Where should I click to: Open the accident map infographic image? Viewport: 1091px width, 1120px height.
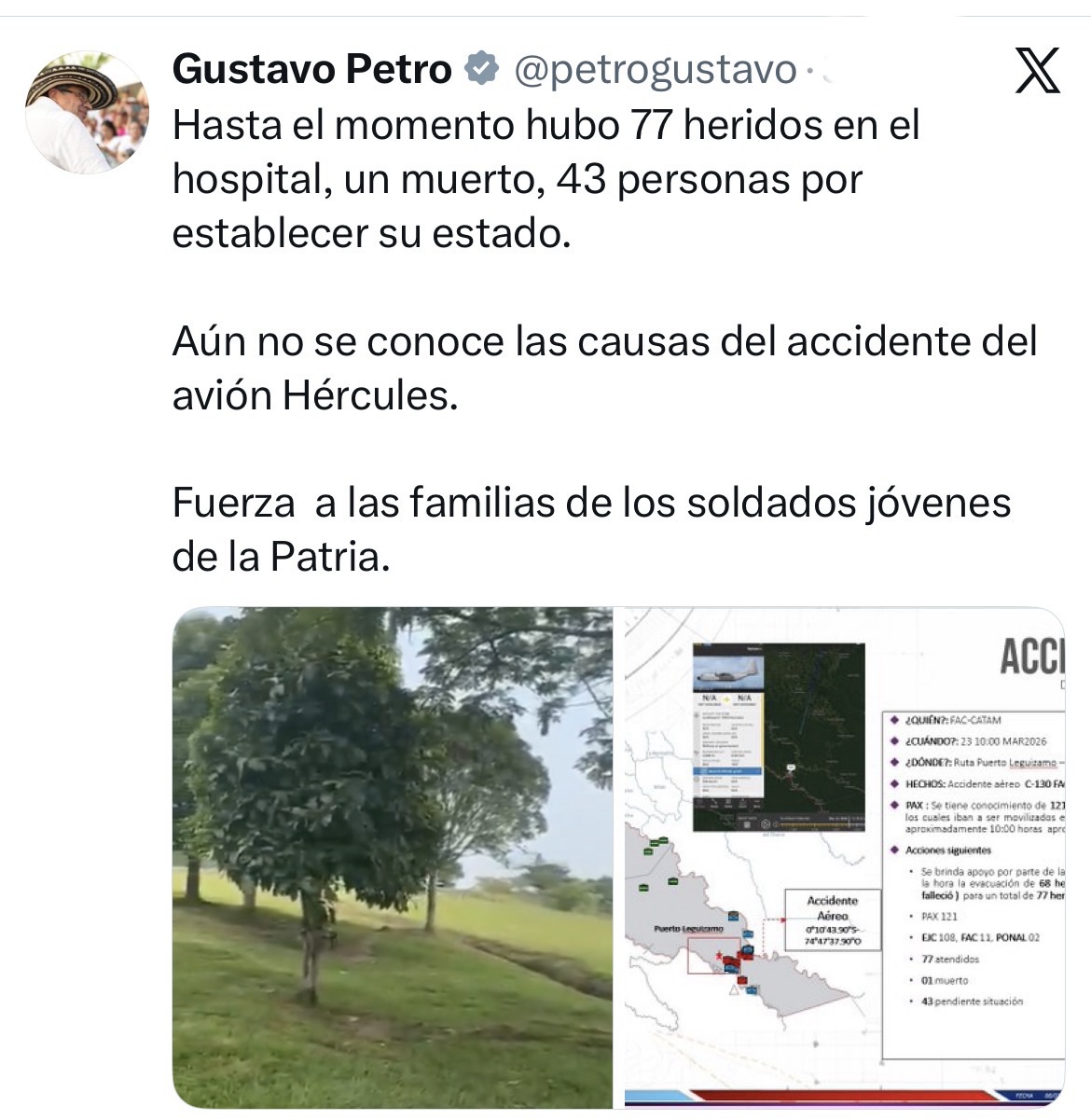coord(839,856)
